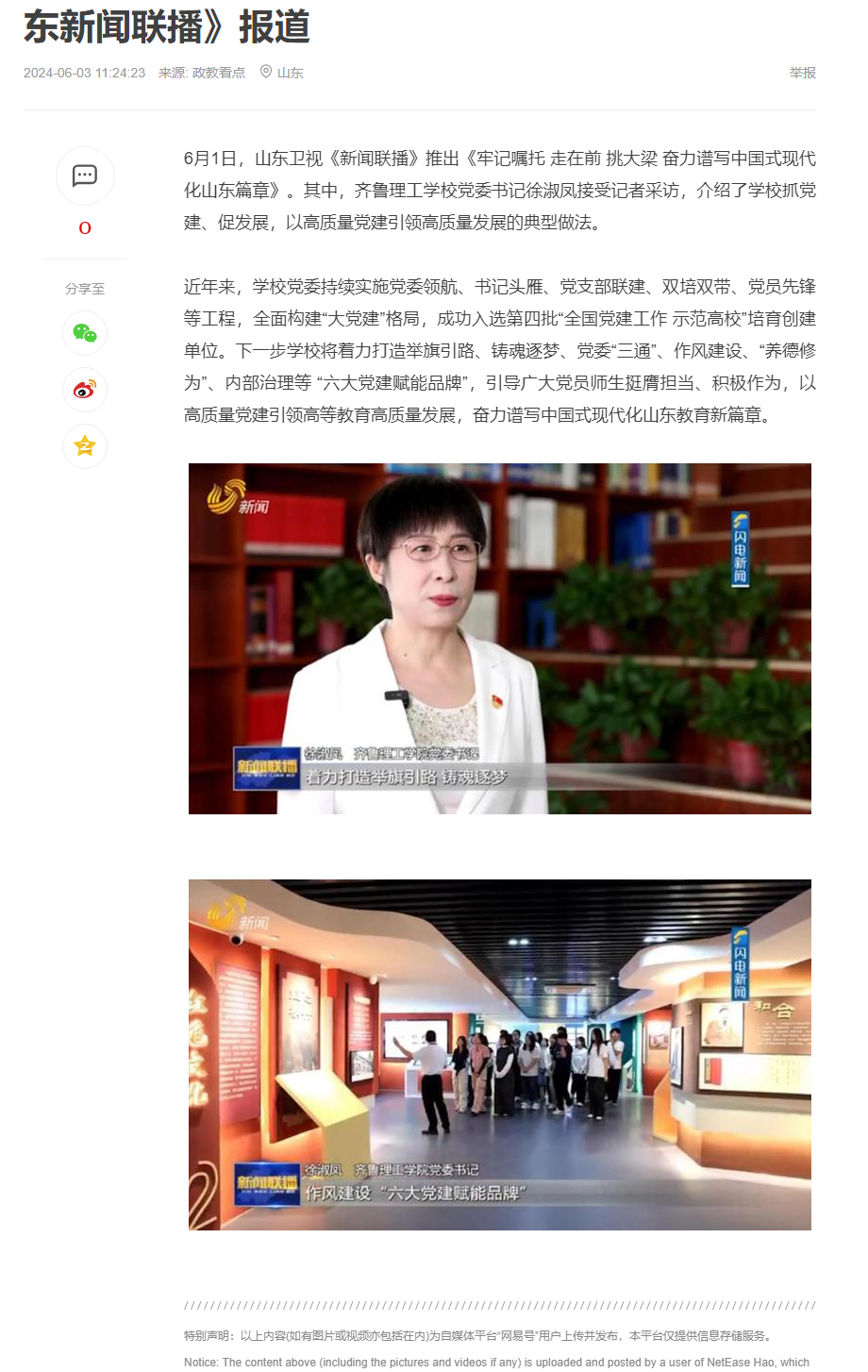Open the exhibition hall tour image
This screenshot has height=1372, width=868.
(499, 1054)
